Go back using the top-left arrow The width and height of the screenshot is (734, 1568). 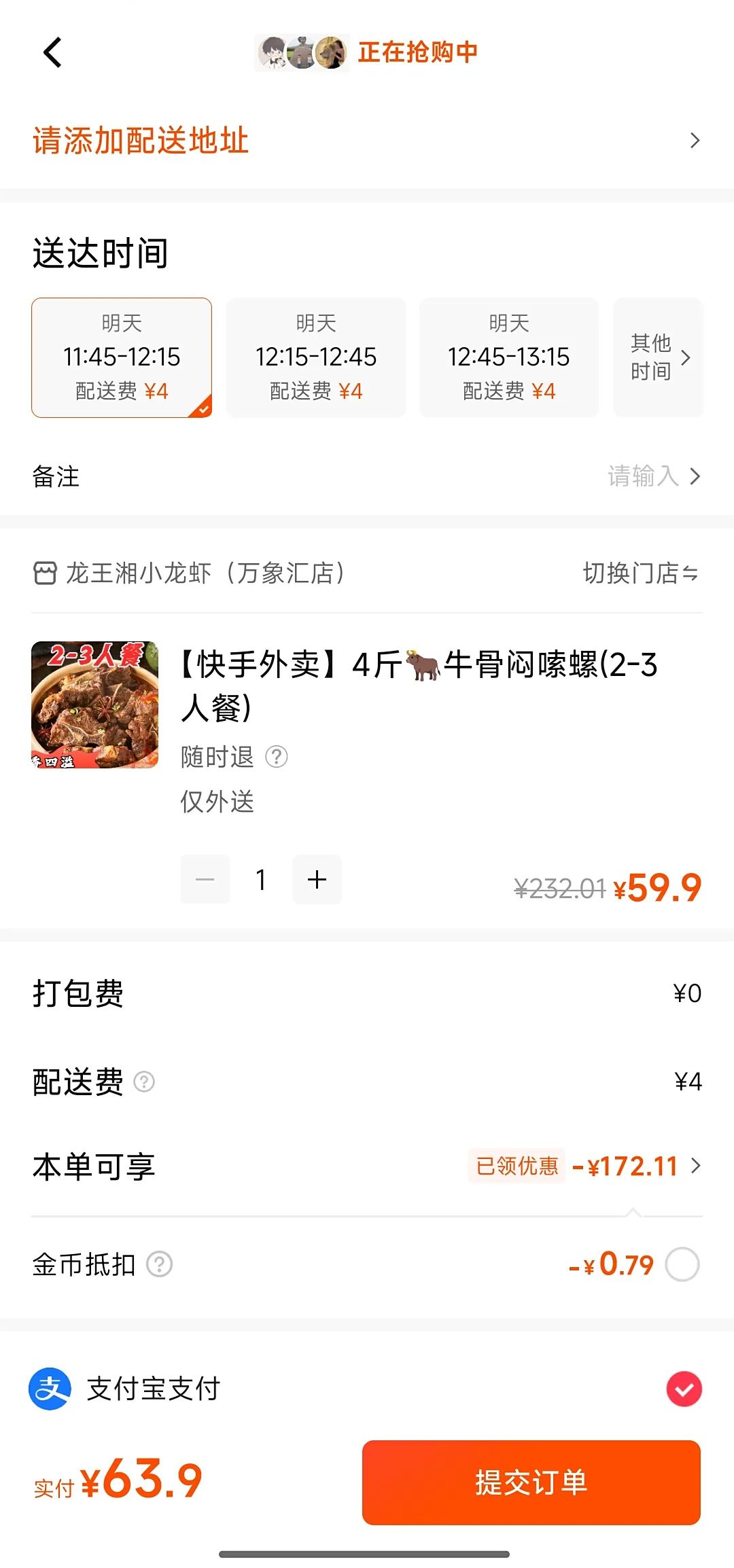click(52, 52)
